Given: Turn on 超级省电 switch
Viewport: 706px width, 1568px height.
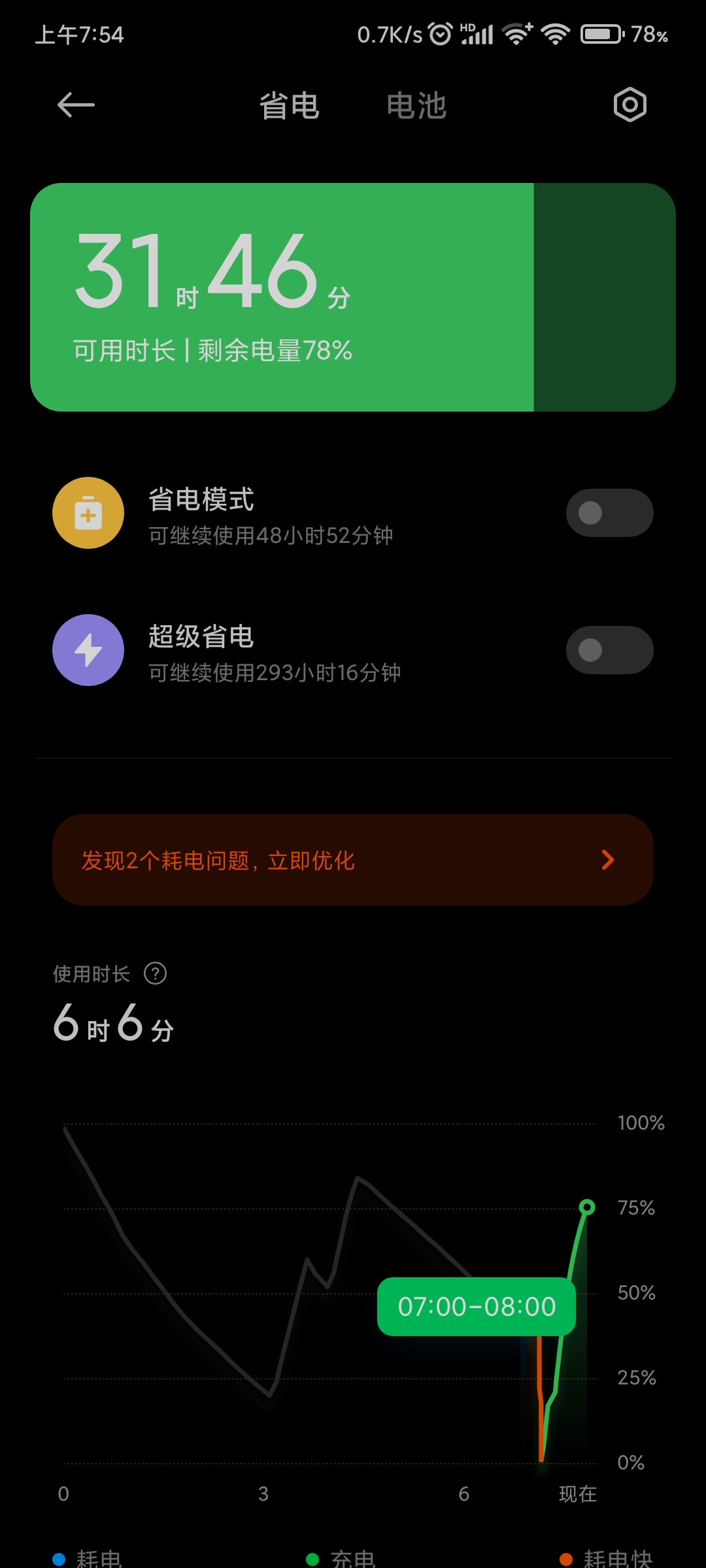Looking at the screenshot, I should (609, 650).
